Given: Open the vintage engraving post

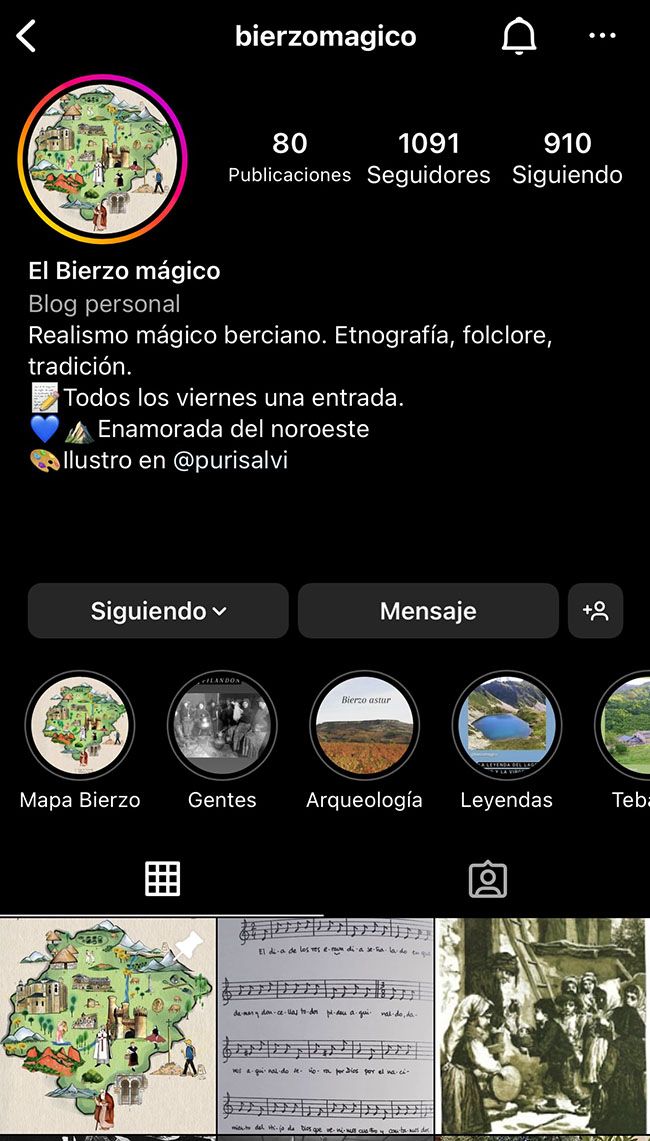Looking at the screenshot, I should click(543, 1027).
